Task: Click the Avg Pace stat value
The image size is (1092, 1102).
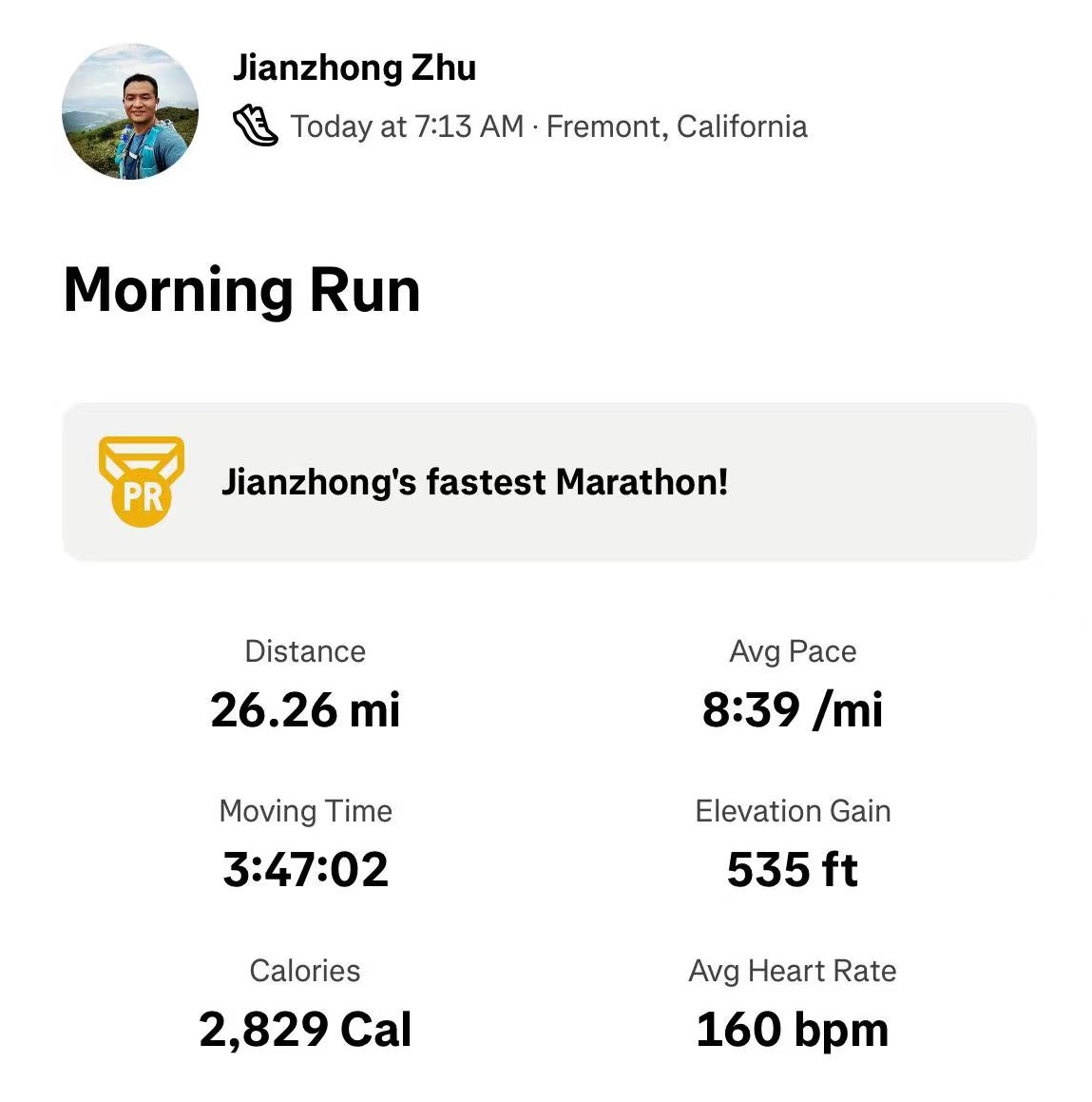Action: [x=792, y=708]
